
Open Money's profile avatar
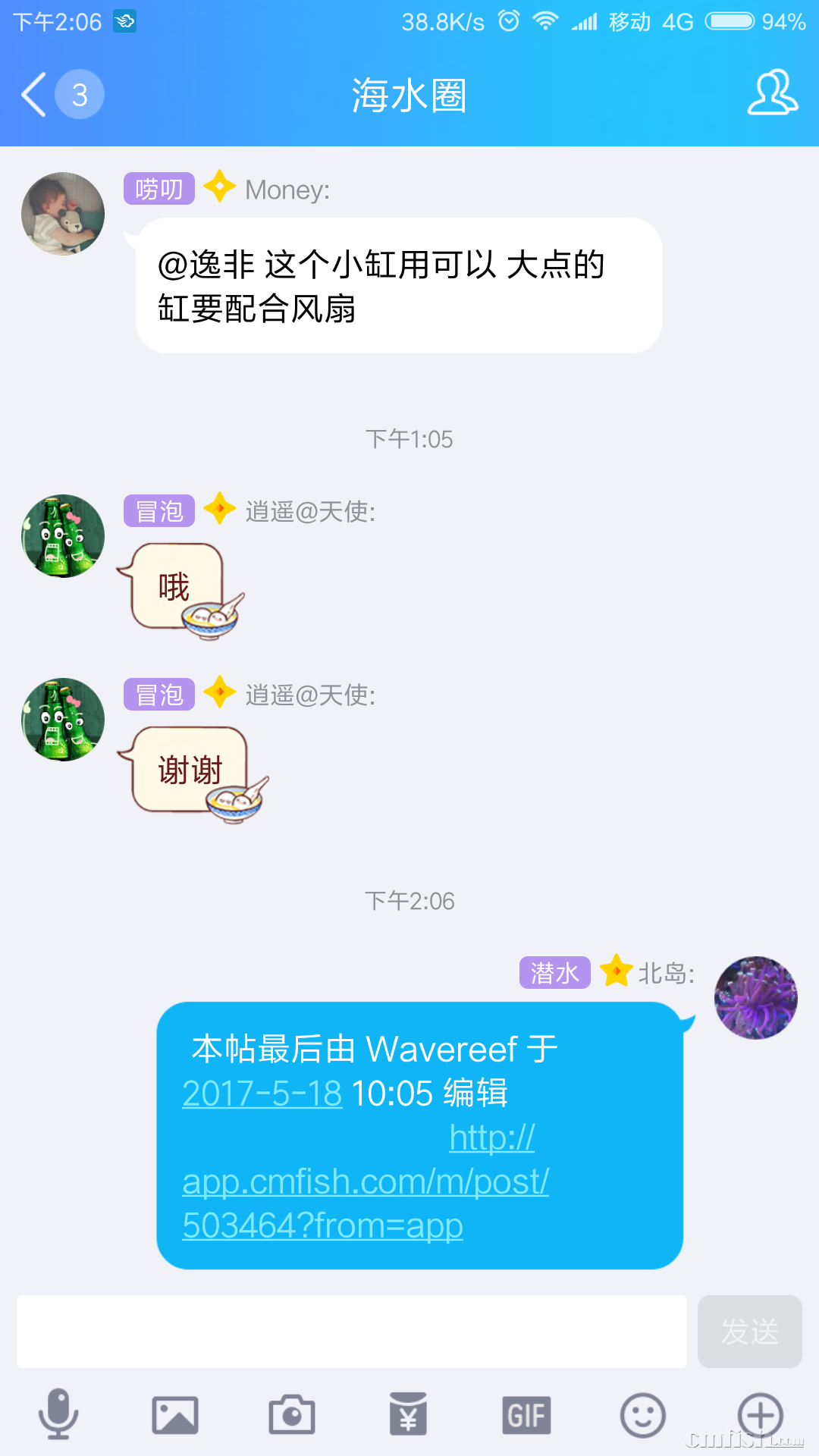pos(63,214)
